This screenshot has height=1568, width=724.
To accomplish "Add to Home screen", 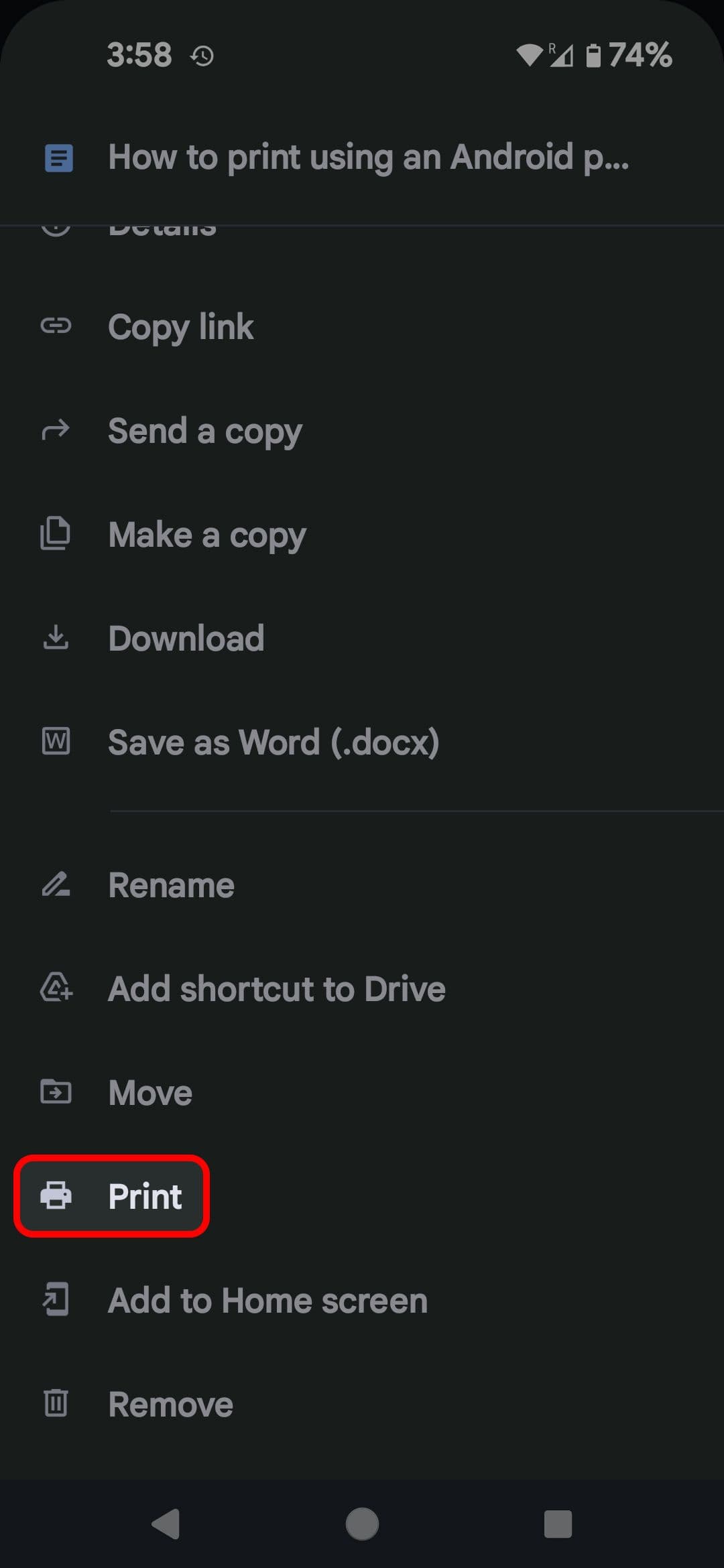I will [267, 1301].
